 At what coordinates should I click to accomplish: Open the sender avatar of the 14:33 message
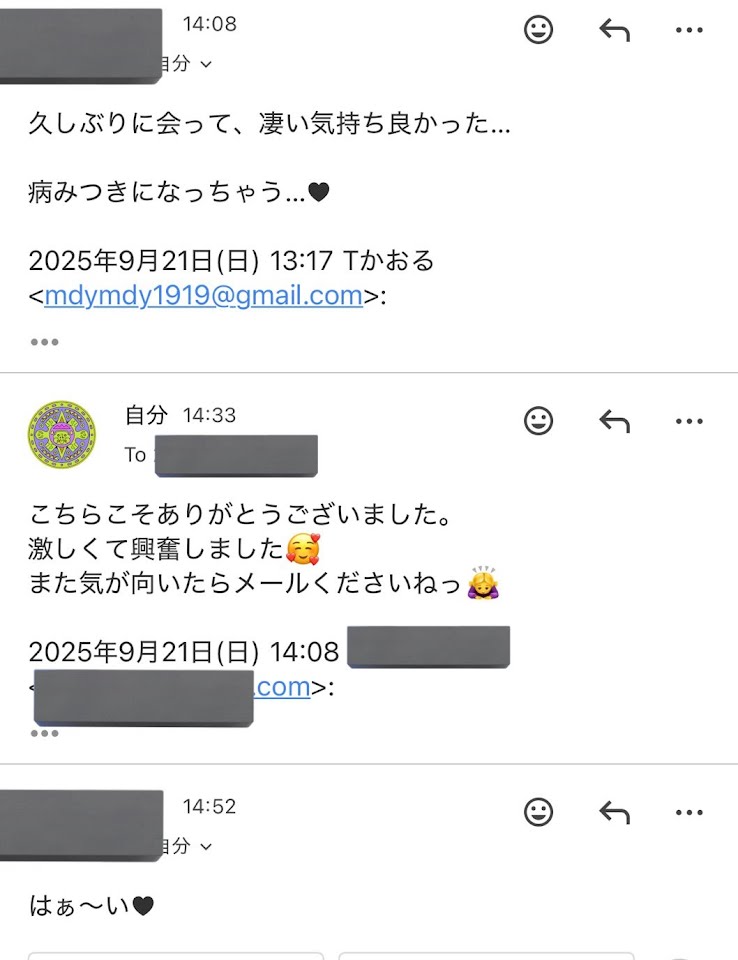tap(63, 435)
